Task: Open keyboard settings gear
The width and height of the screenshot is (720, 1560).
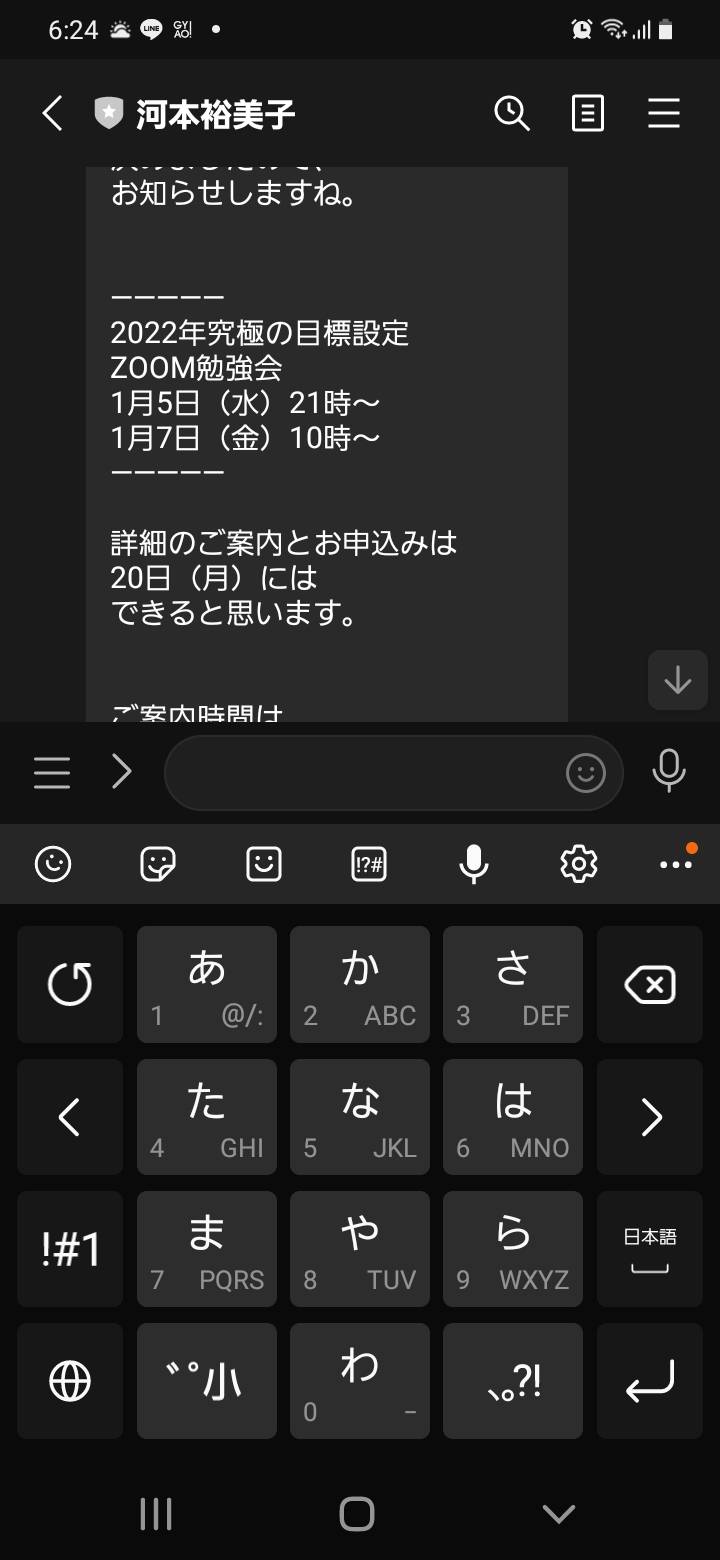Action: (579, 864)
